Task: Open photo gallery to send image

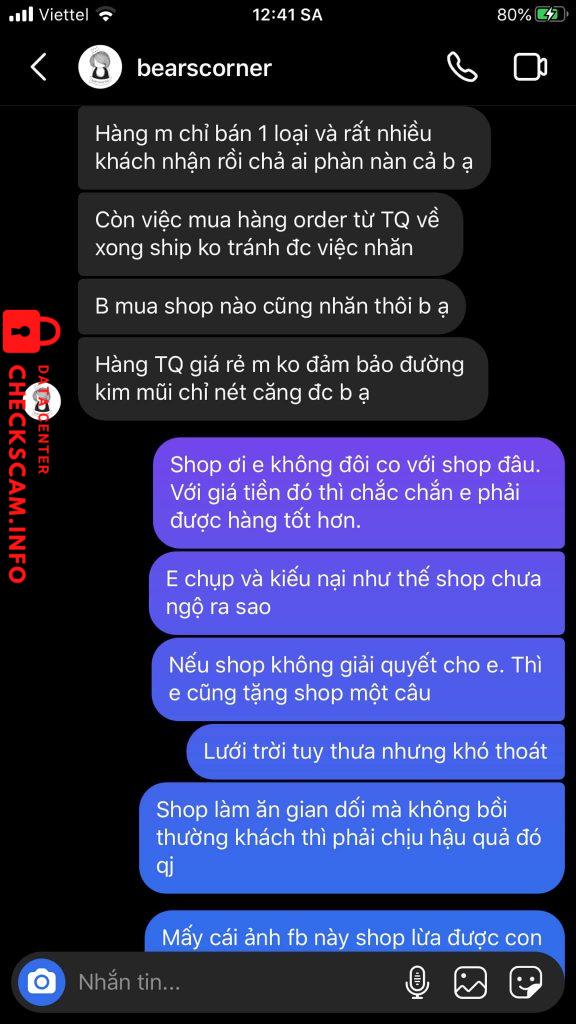Action: (x=470, y=982)
